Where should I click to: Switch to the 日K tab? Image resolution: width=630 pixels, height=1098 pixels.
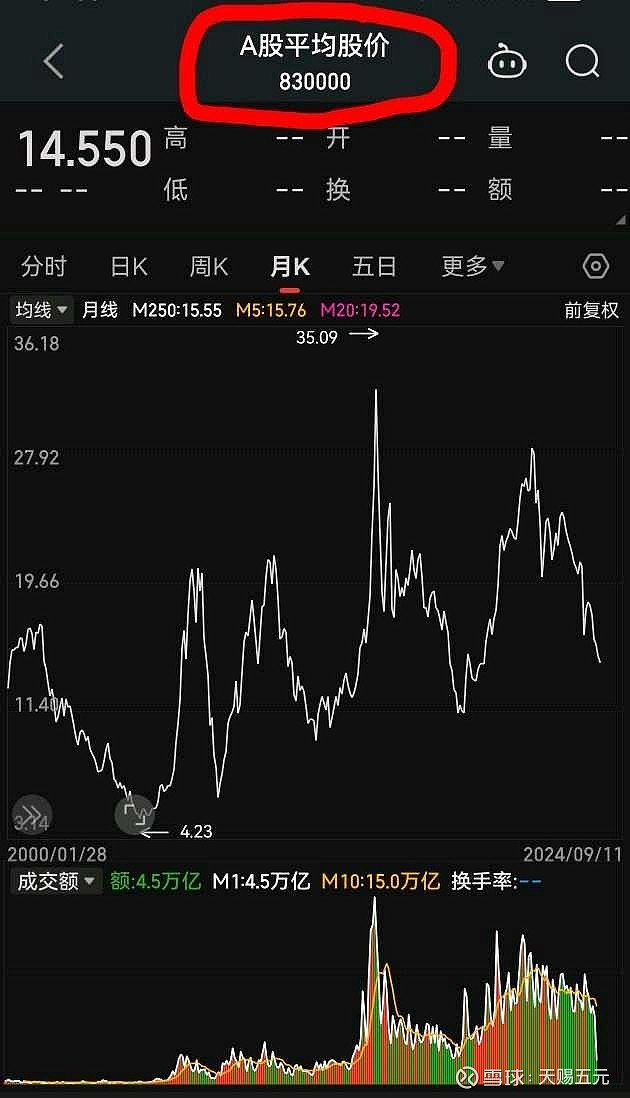129,266
